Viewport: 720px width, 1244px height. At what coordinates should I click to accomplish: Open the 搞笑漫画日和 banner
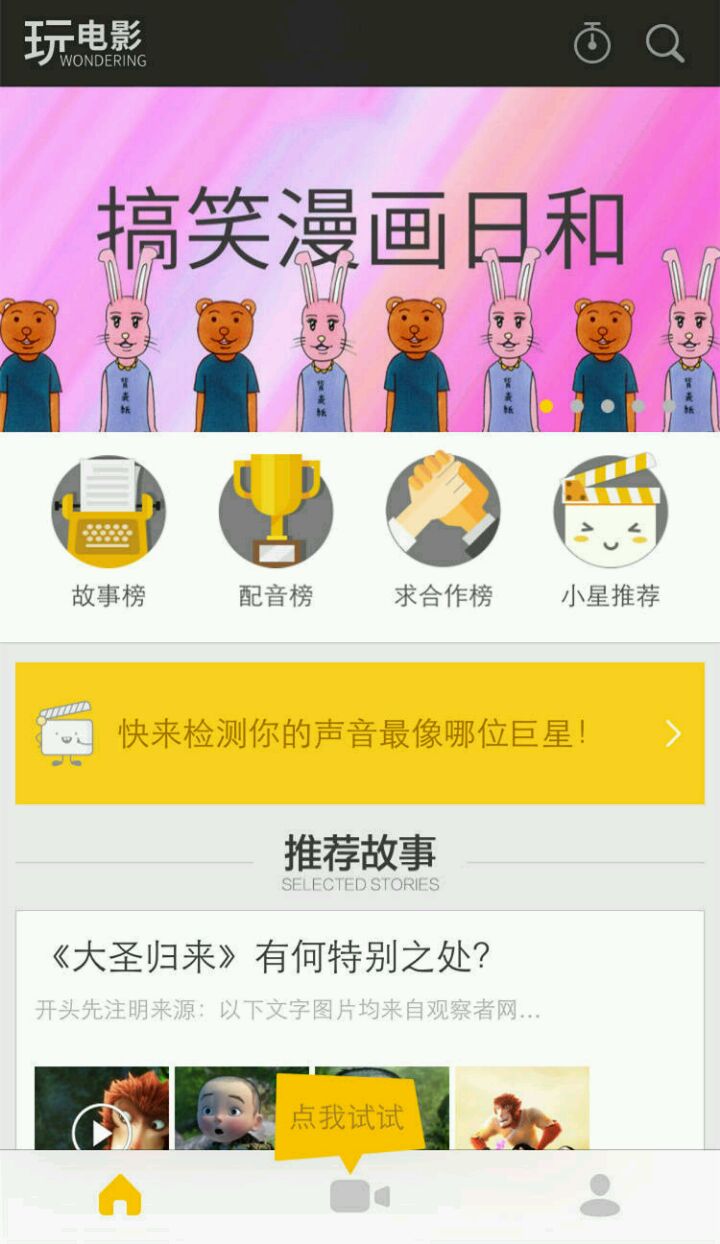tap(360, 260)
